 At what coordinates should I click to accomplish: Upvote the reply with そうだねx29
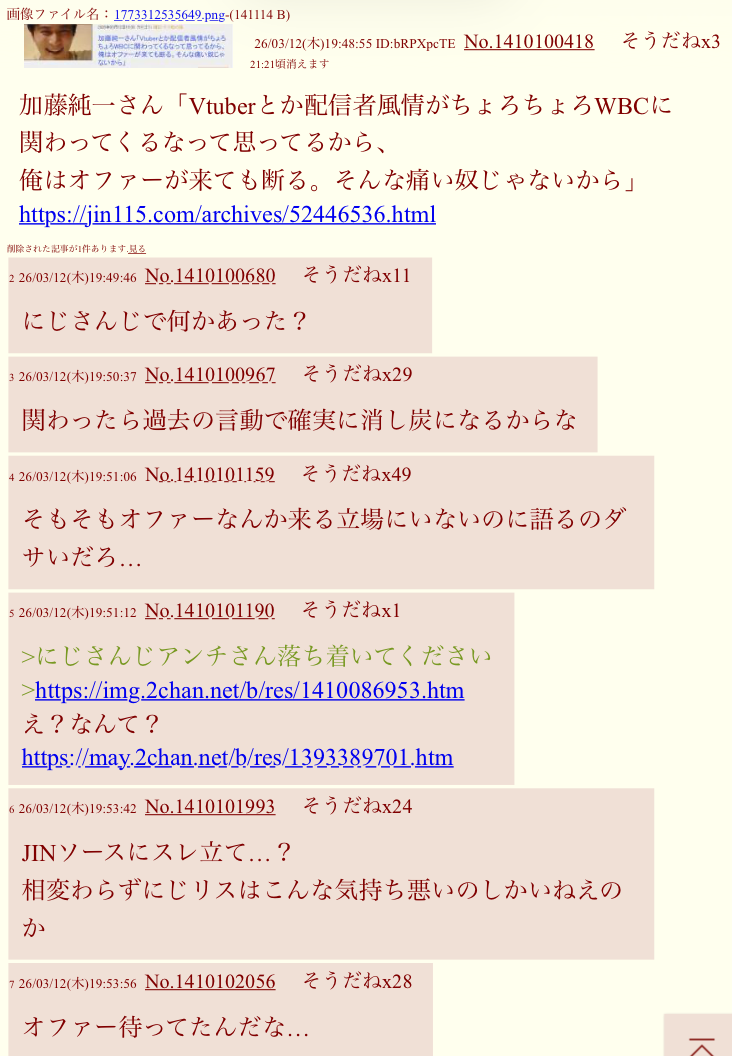[x=357, y=374]
